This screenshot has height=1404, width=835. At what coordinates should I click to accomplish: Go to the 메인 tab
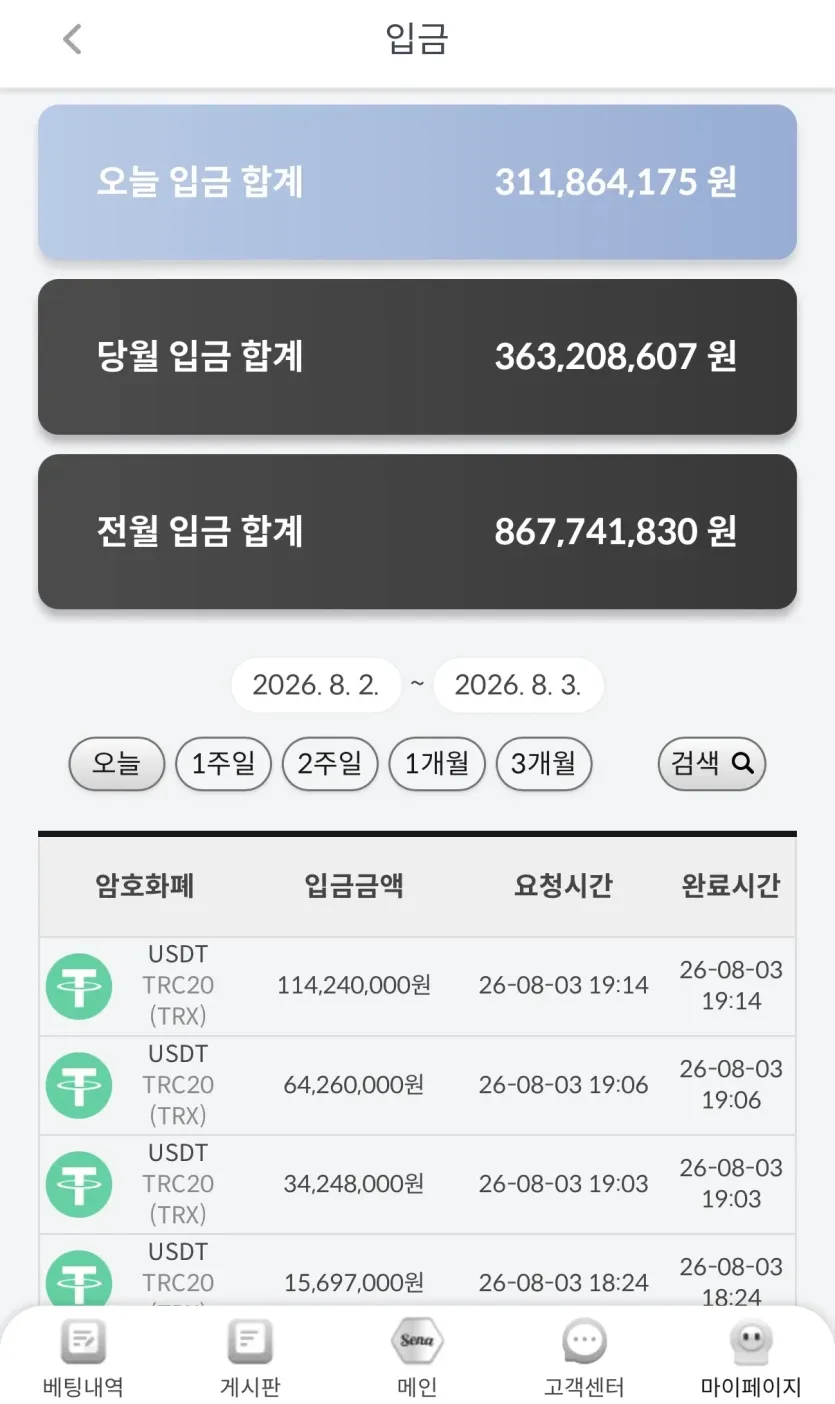pos(417,1359)
